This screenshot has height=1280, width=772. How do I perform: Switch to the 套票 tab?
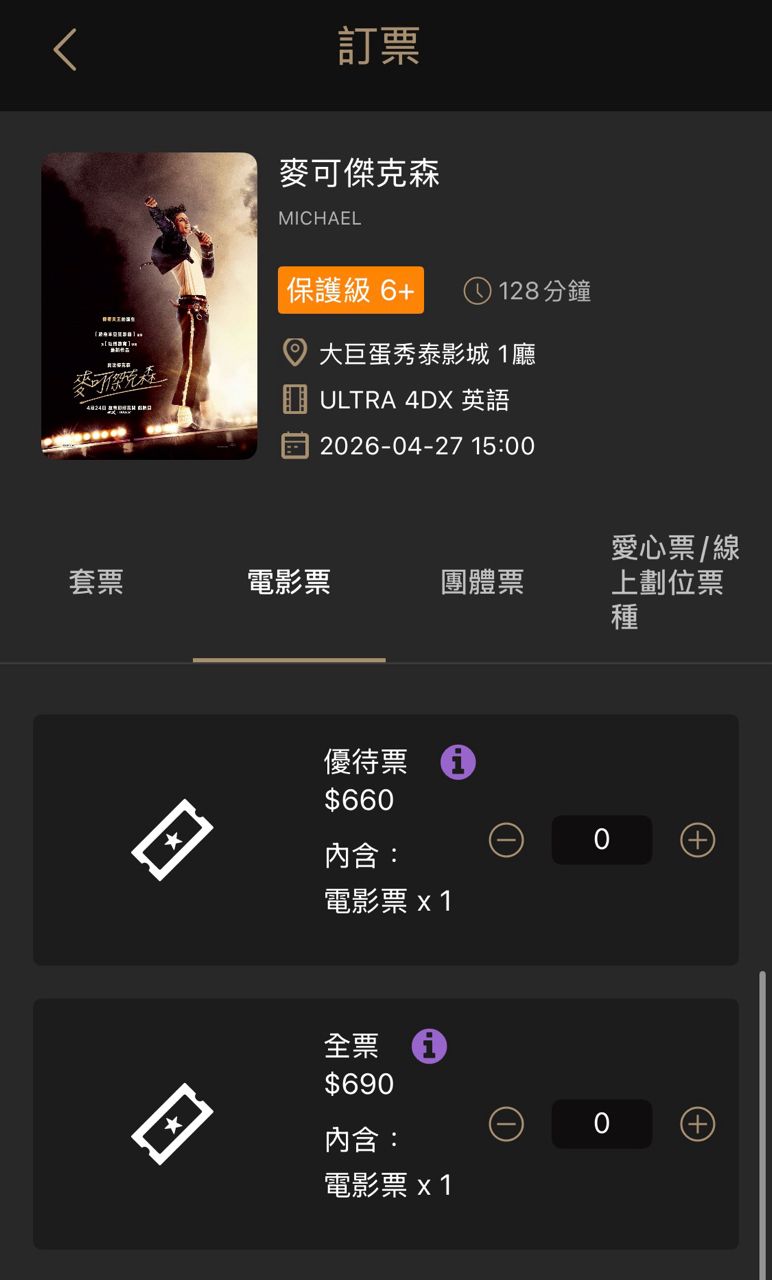click(x=96, y=582)
